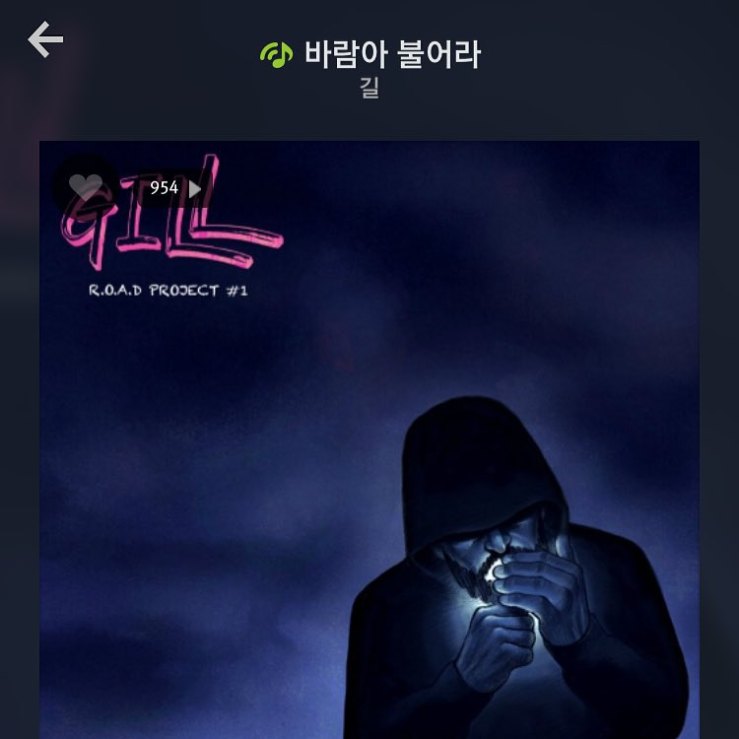Open the GILL album cover artwork
Image resolution: width=739 pixels, height=739 pixels.
(x=369, y=450)
